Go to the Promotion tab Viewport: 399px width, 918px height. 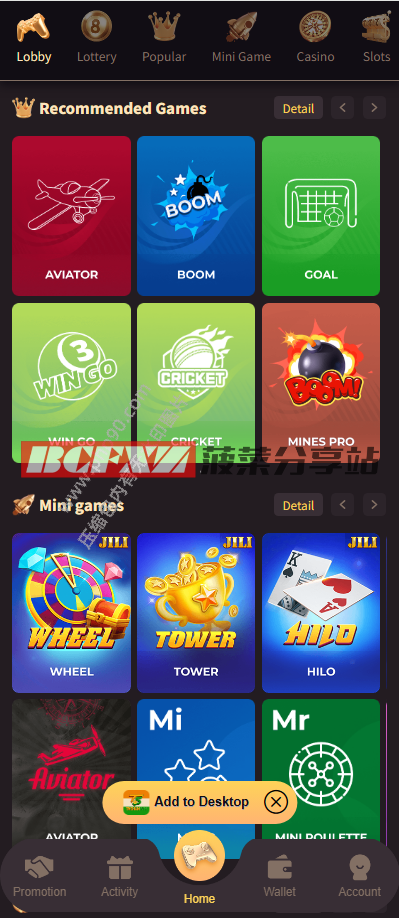click(x=40, y=876)
